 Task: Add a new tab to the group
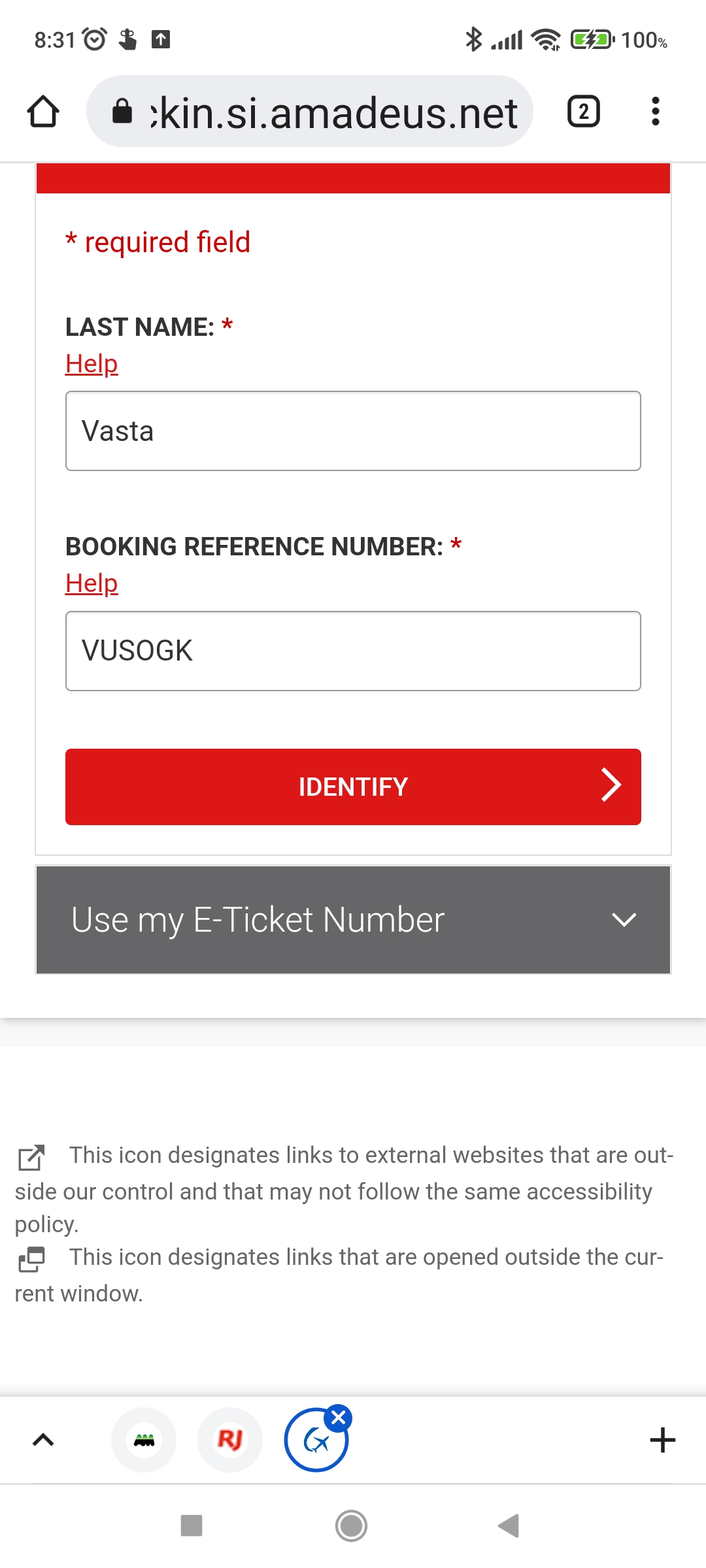point(662,1440)
